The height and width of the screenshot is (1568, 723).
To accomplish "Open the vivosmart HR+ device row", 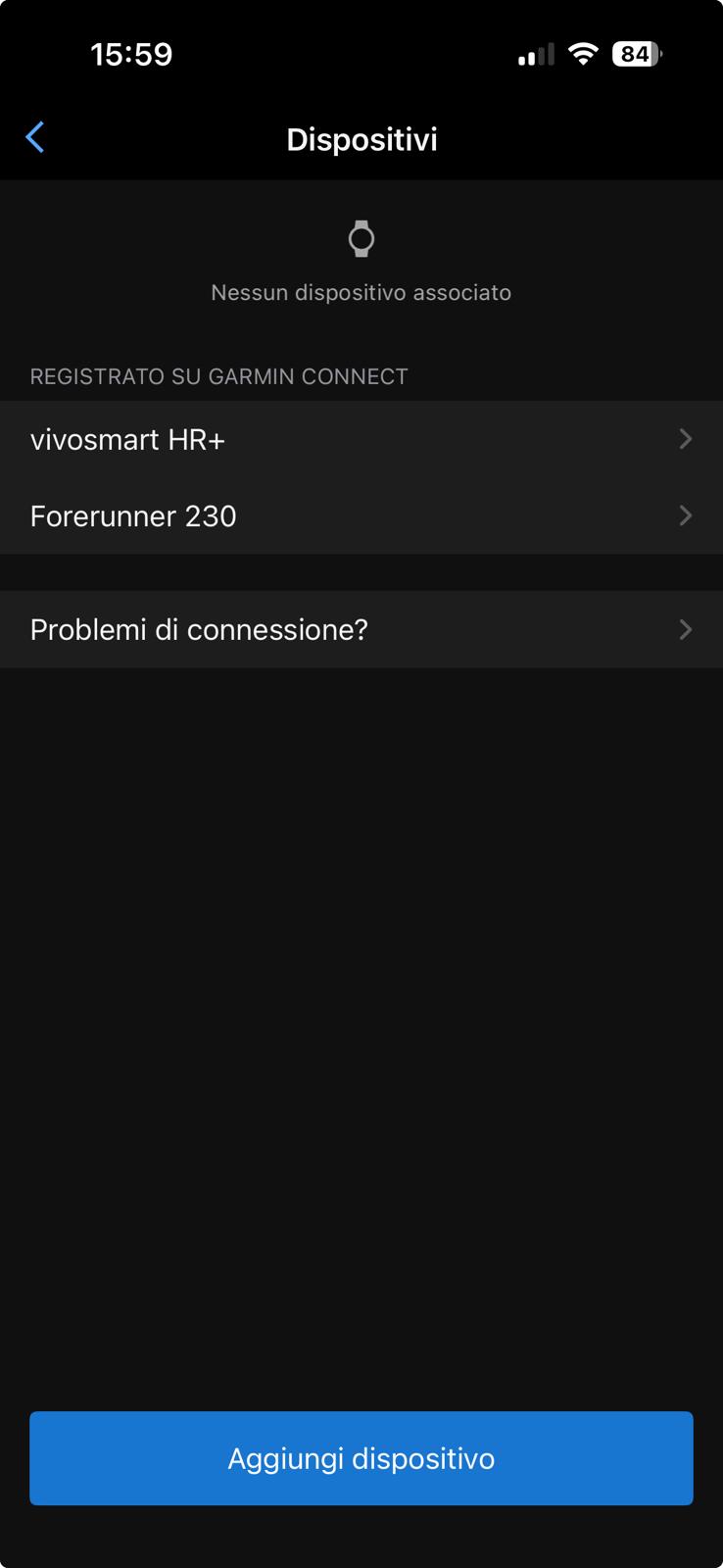I will (361, 439).
